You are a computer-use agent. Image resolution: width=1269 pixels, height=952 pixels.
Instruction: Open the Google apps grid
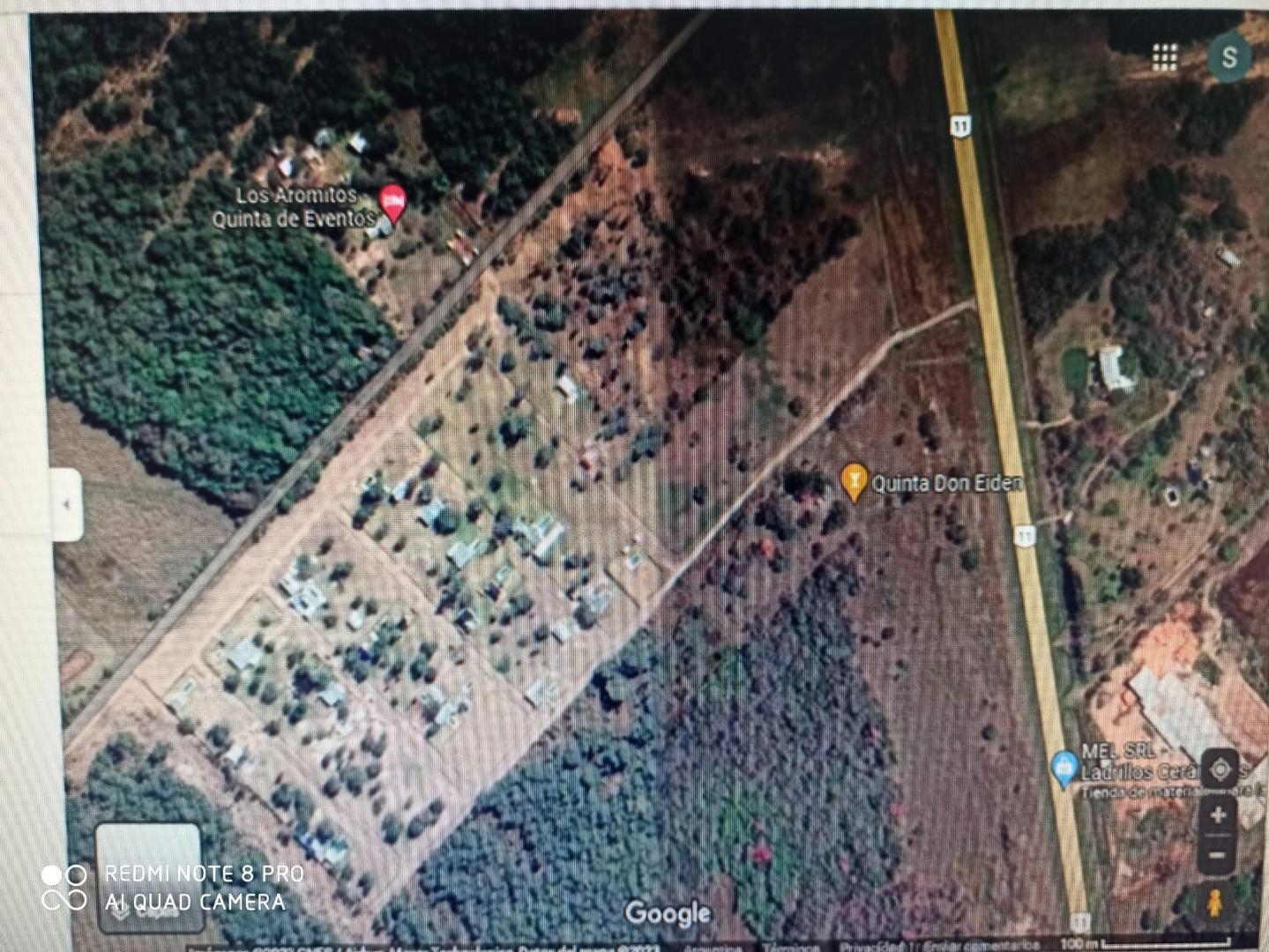pos(1165,57)
